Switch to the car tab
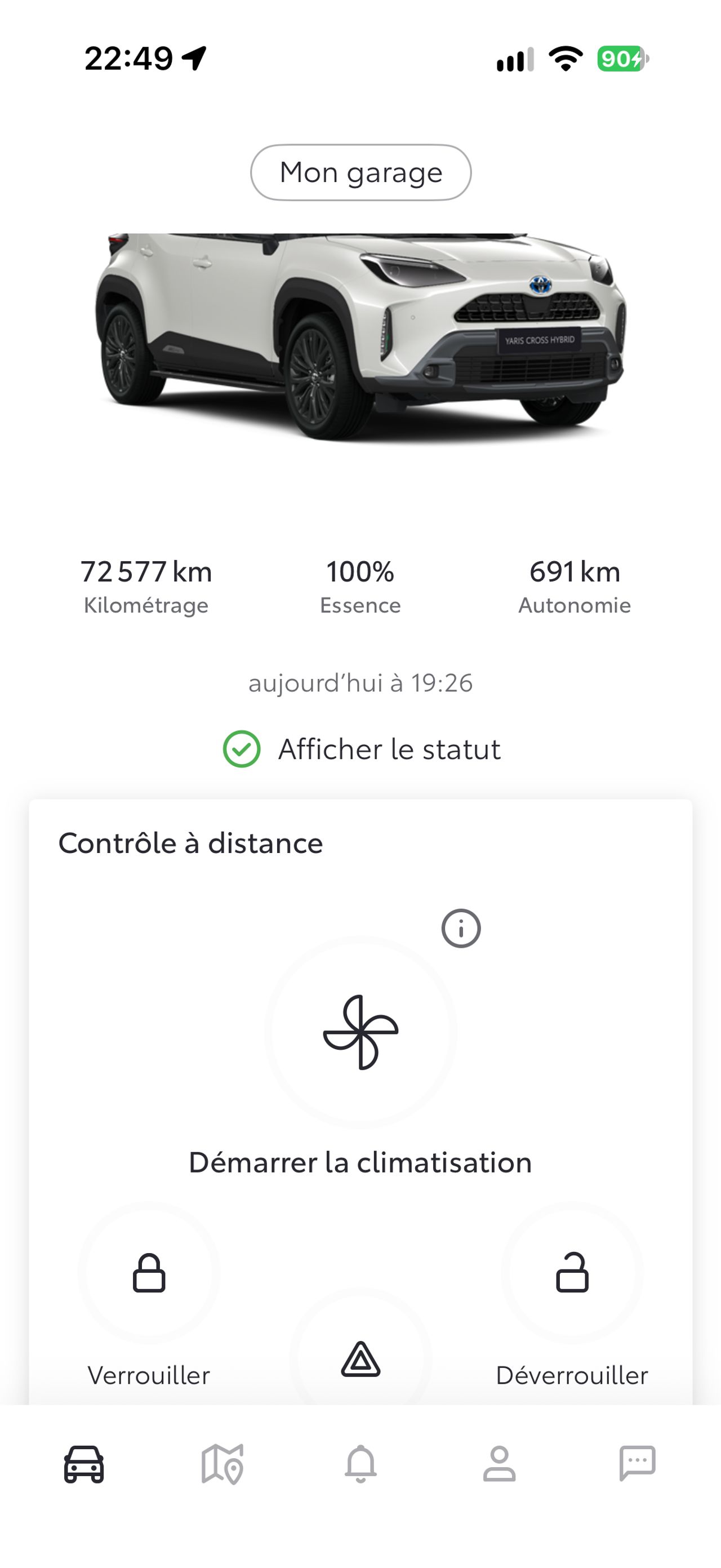 (x=84, y=1464)
